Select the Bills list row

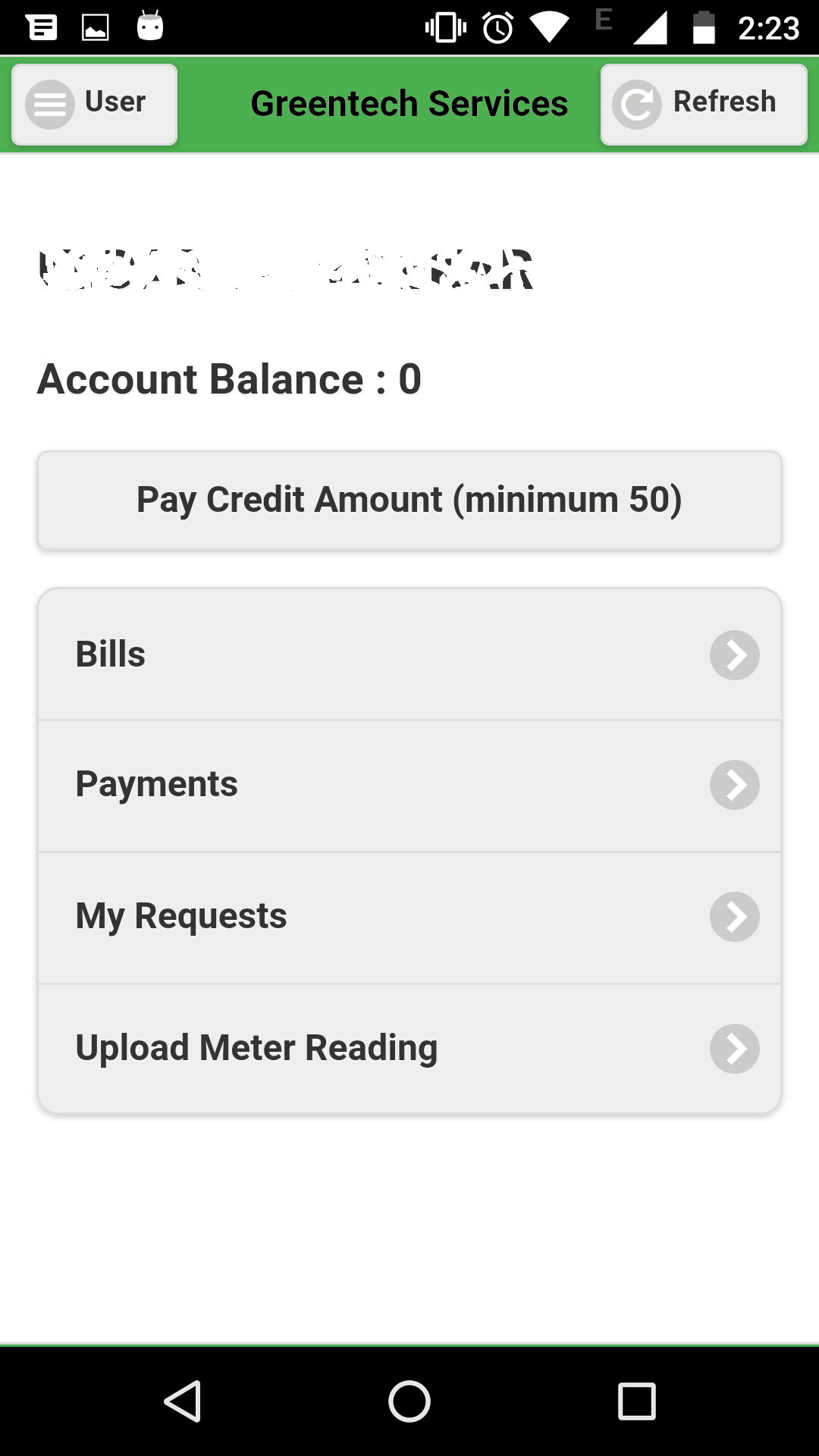point(303,654)
